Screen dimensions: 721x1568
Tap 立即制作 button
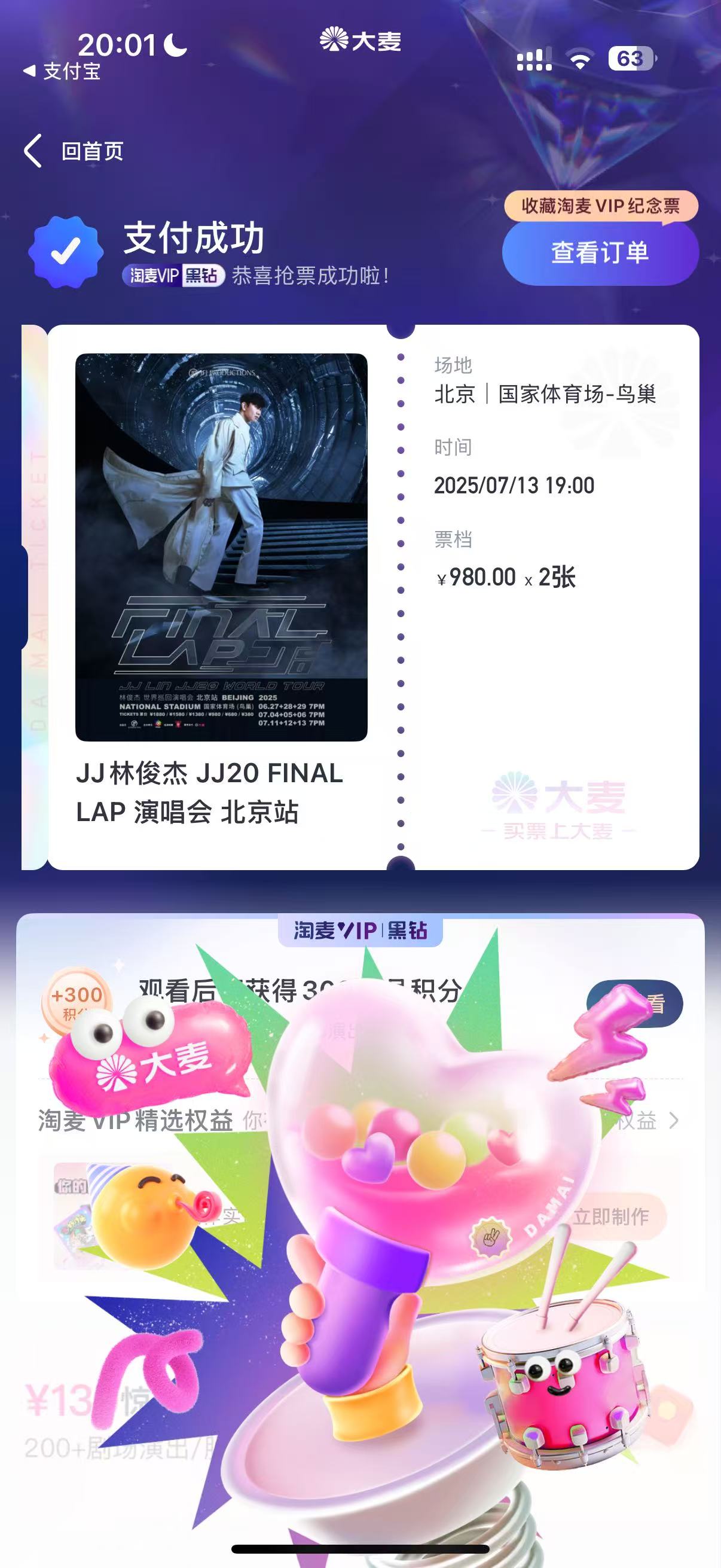pos(610,1217)
